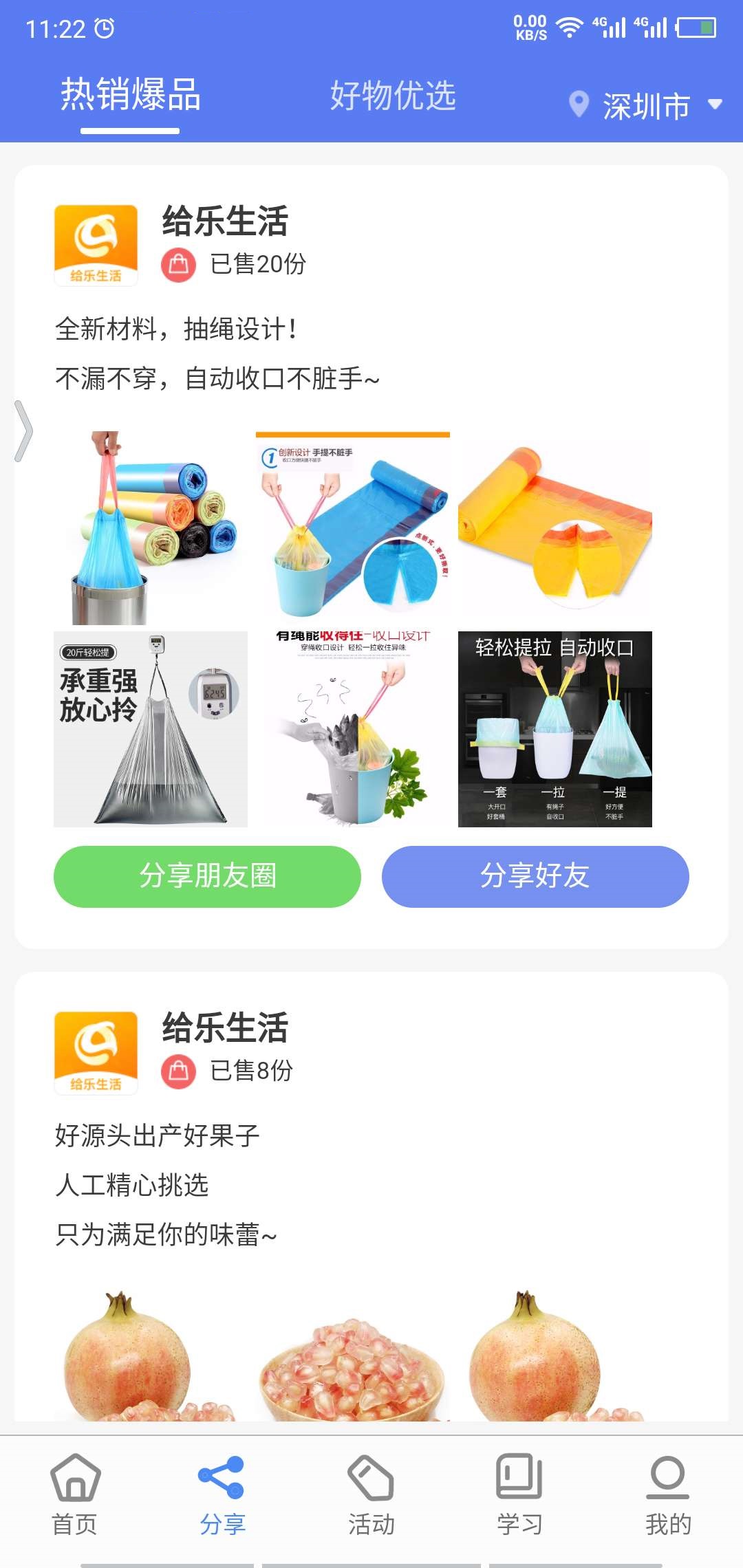
Task: Click the location pin icon next to 深圳市
Action: 578,105
